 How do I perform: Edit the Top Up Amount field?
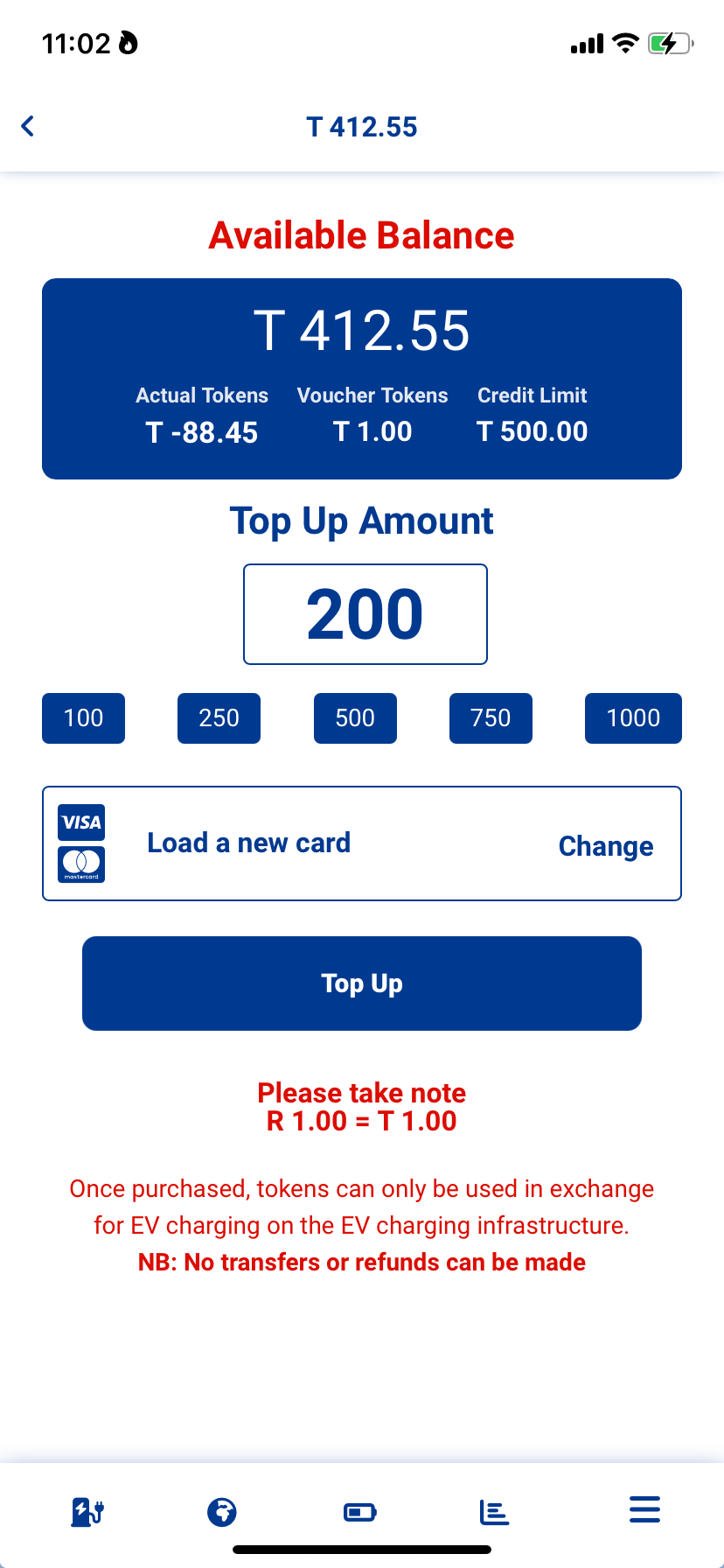365,614
